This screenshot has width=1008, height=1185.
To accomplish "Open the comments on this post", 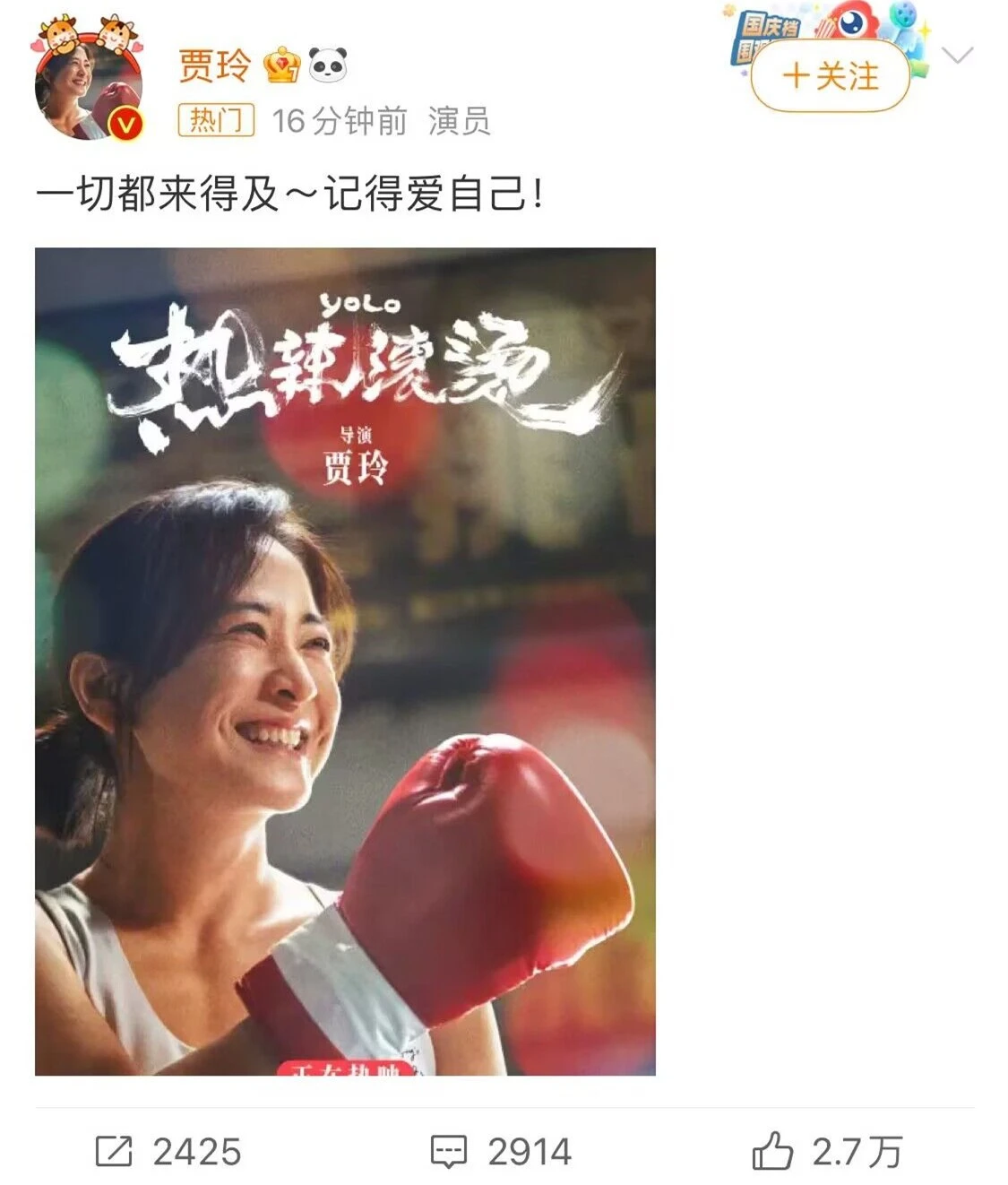I will (501, 1152).
